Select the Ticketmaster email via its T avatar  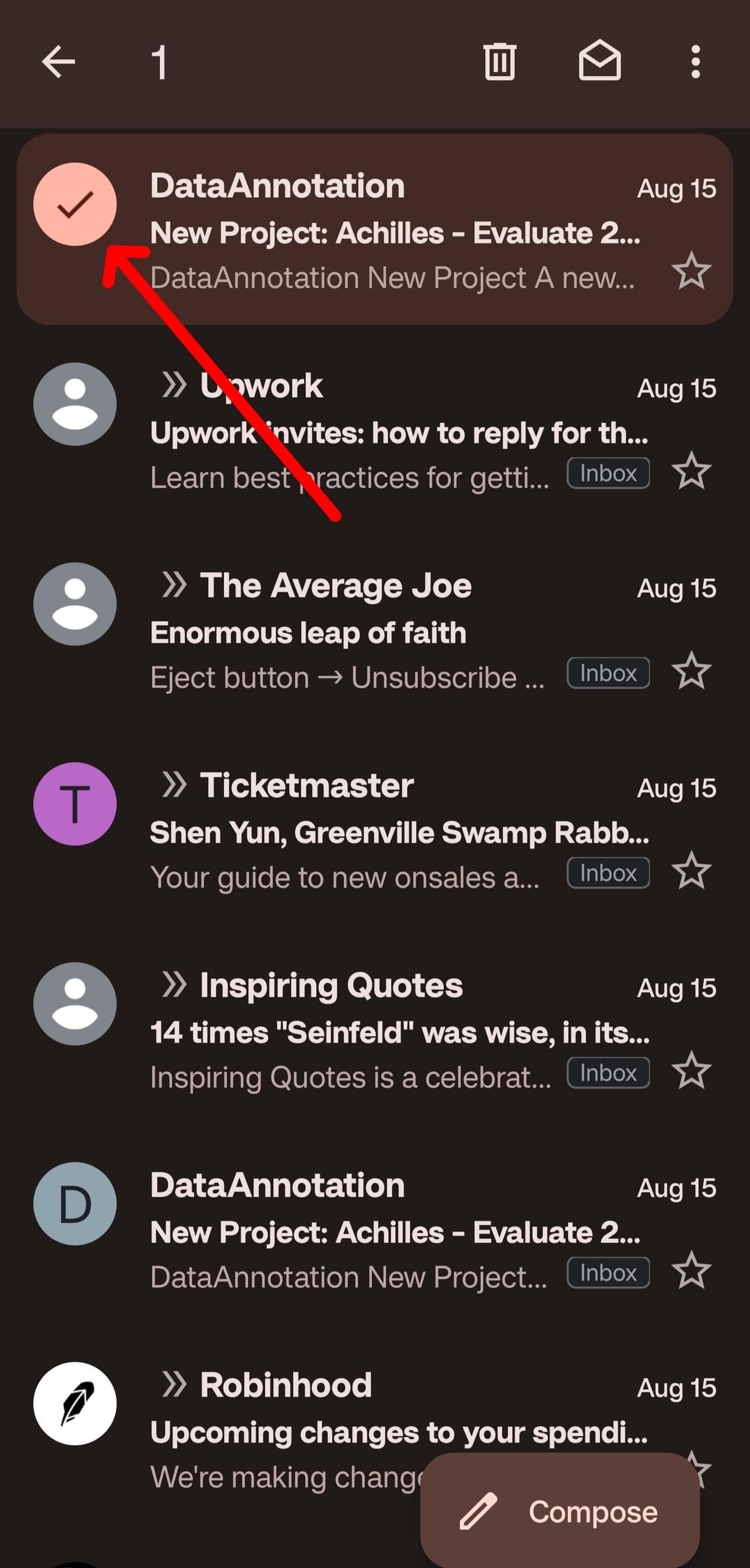coord(75,804)
